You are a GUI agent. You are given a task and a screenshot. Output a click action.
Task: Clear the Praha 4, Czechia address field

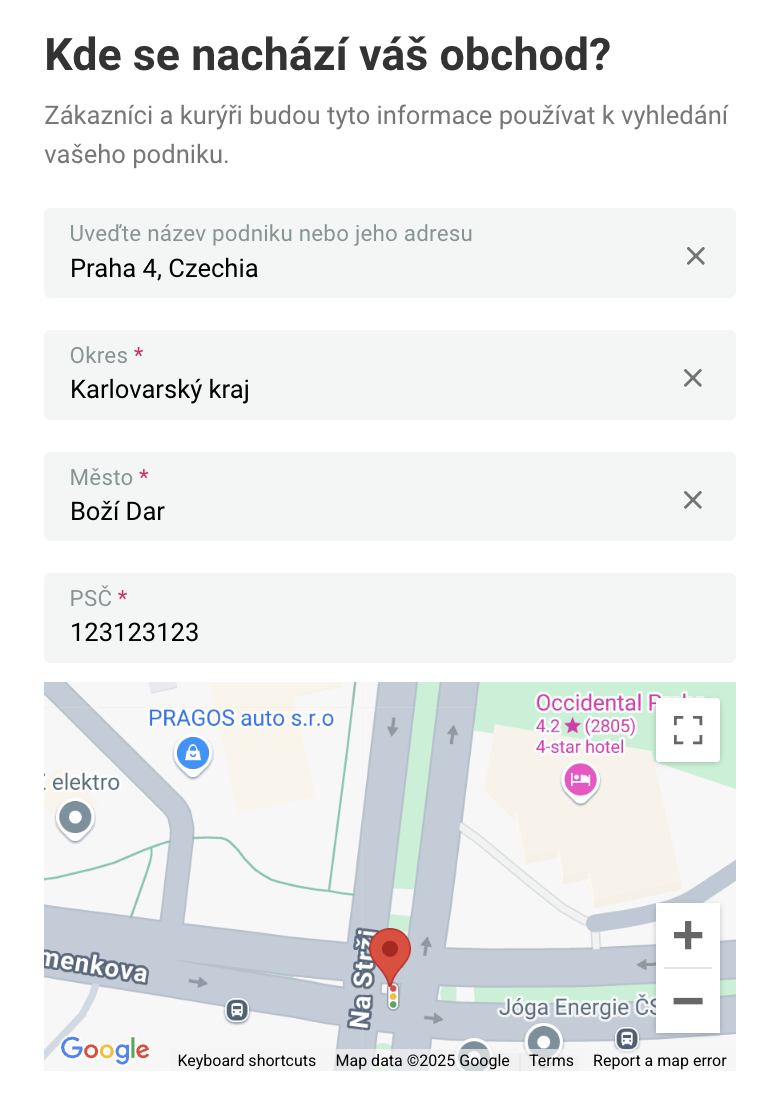(x=695, y=256)
